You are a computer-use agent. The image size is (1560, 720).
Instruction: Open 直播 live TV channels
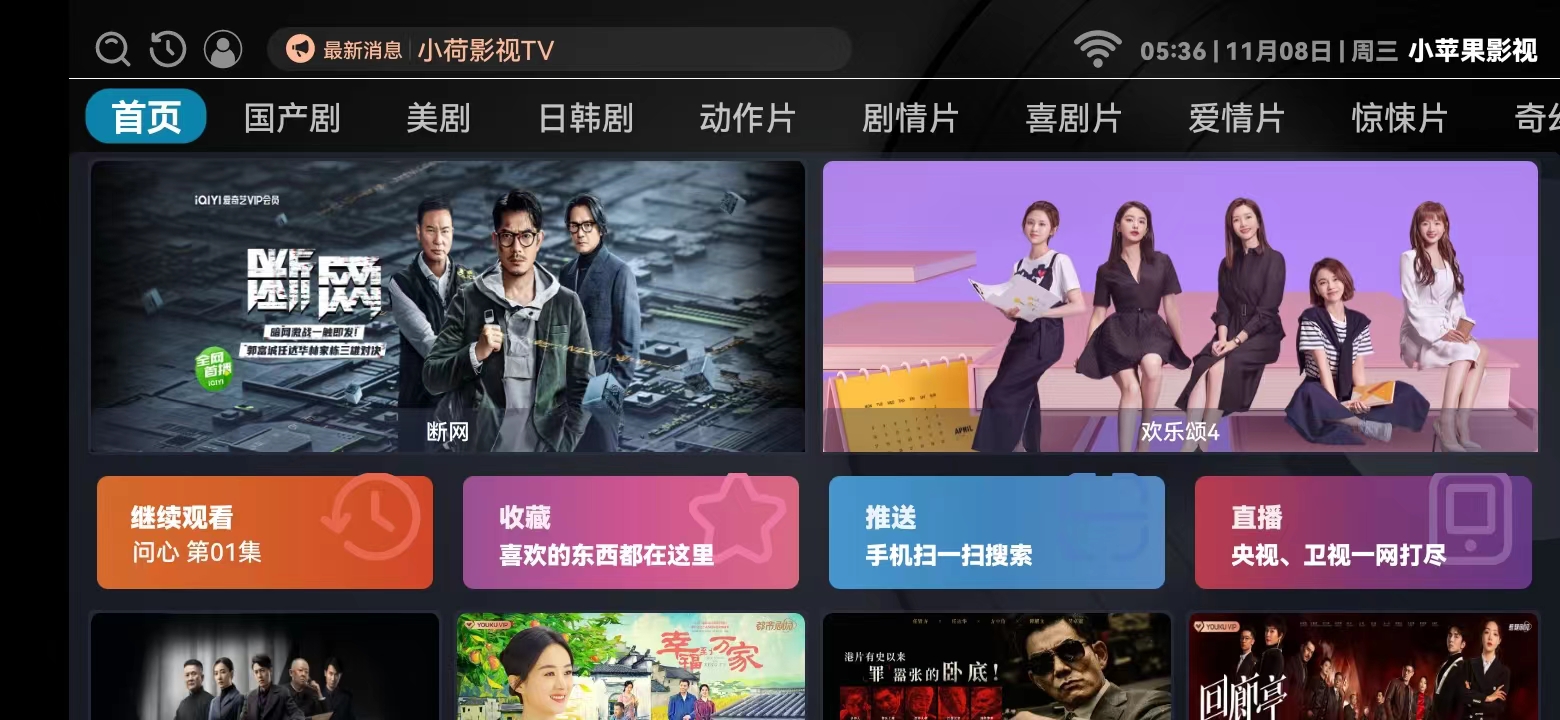click(x=1362, y=532)
